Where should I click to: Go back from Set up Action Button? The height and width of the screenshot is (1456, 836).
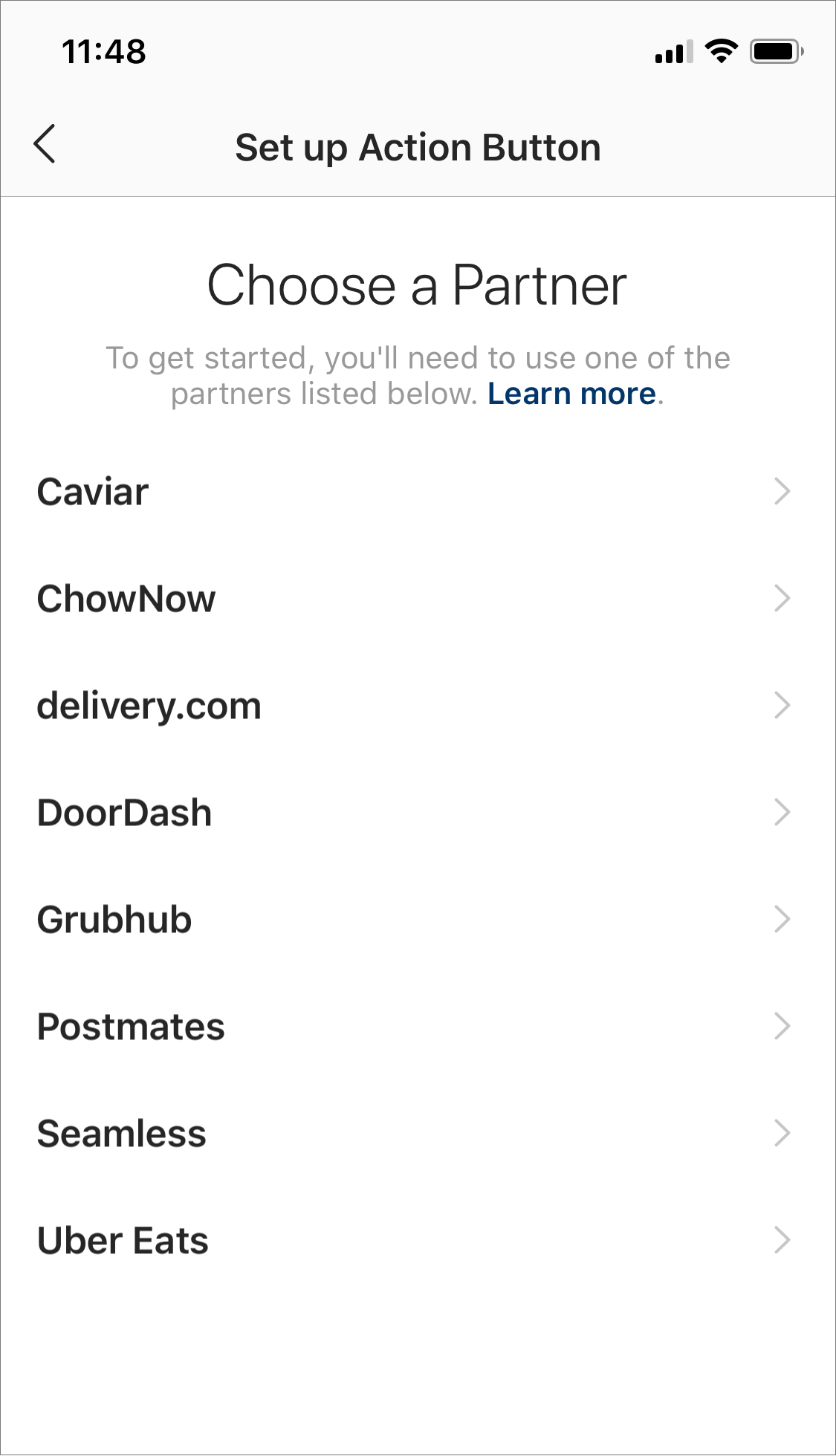(x=45, y=144)
